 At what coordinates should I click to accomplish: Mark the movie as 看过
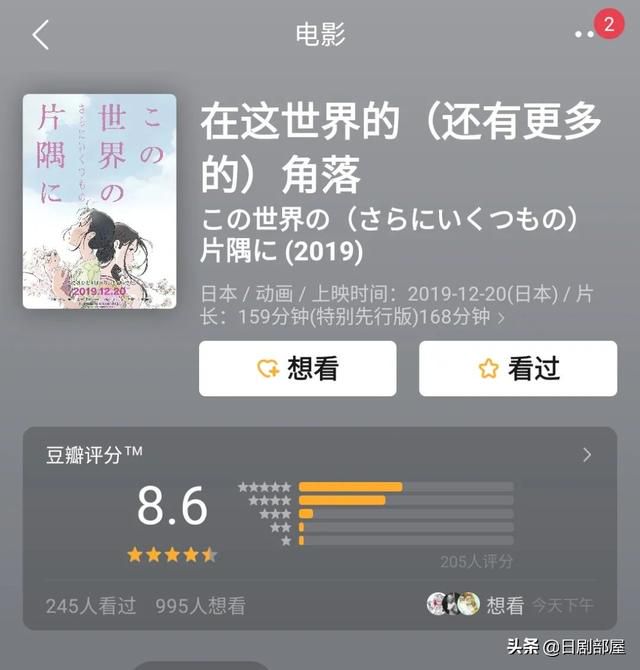tap(517, 369)
